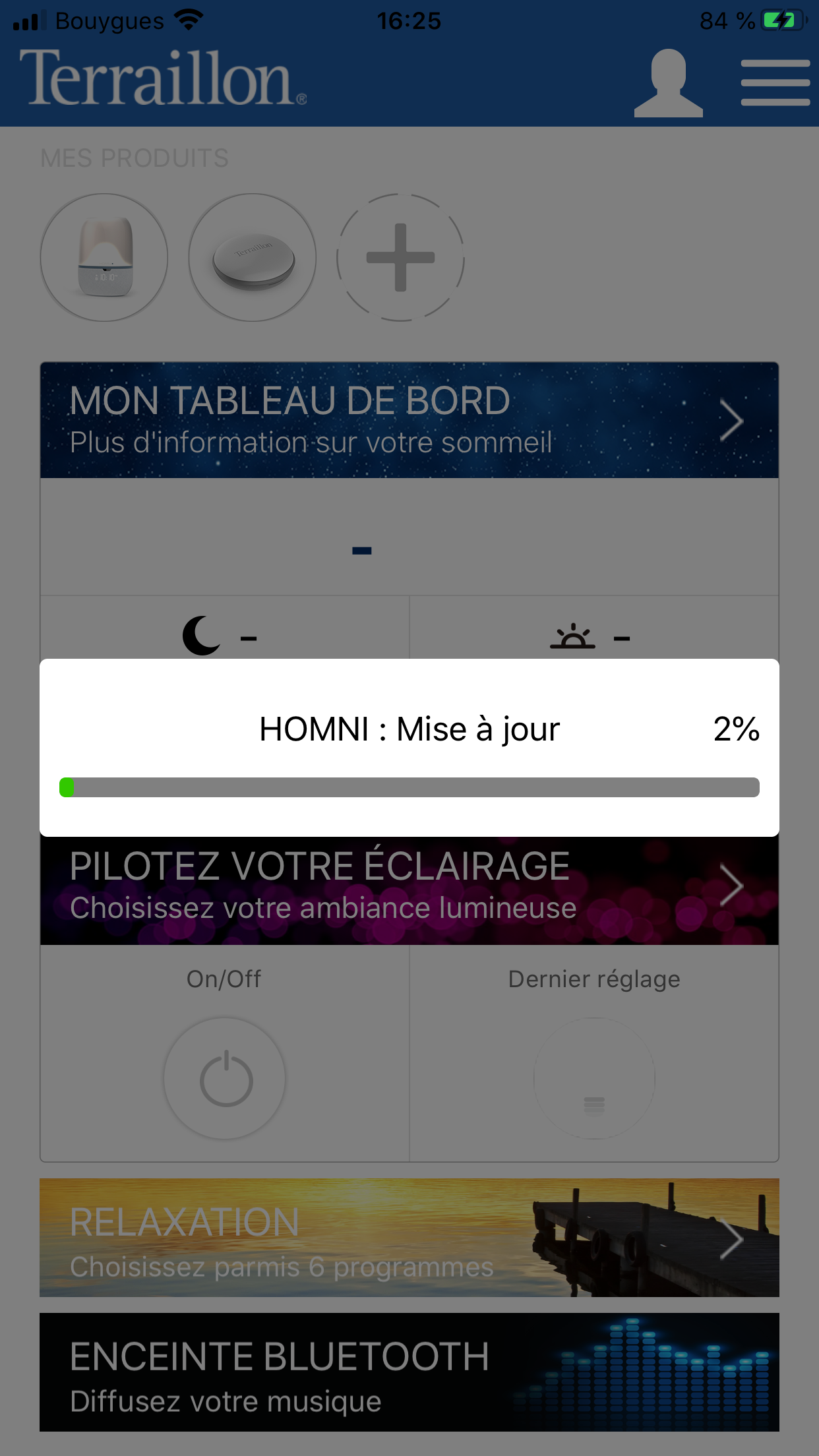The image size is (819, 1456).
Task: Select the round sleep sensor product
Action: 253,258
